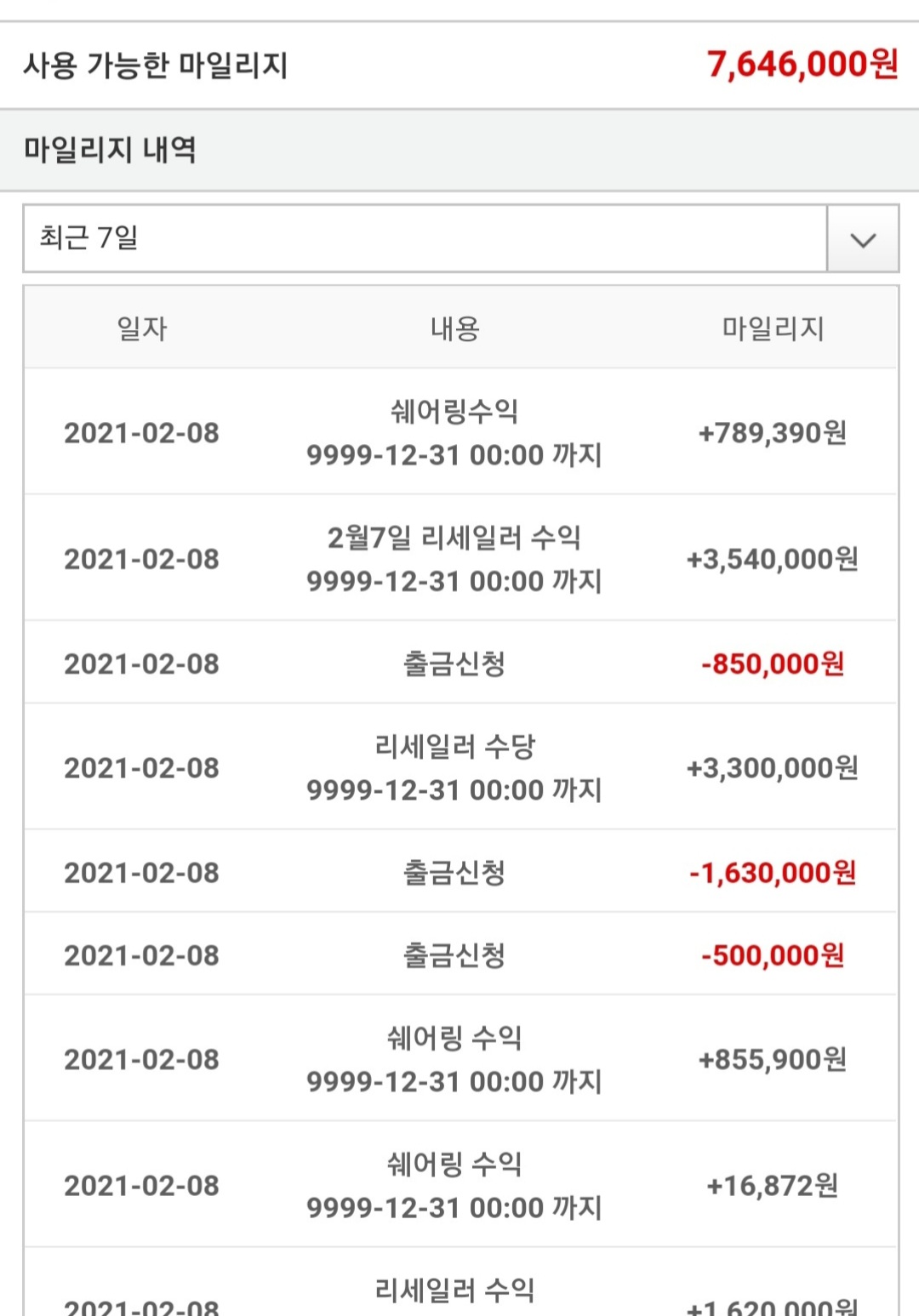
Task: Expand the date filter to change the period
Action: (459, 239)
